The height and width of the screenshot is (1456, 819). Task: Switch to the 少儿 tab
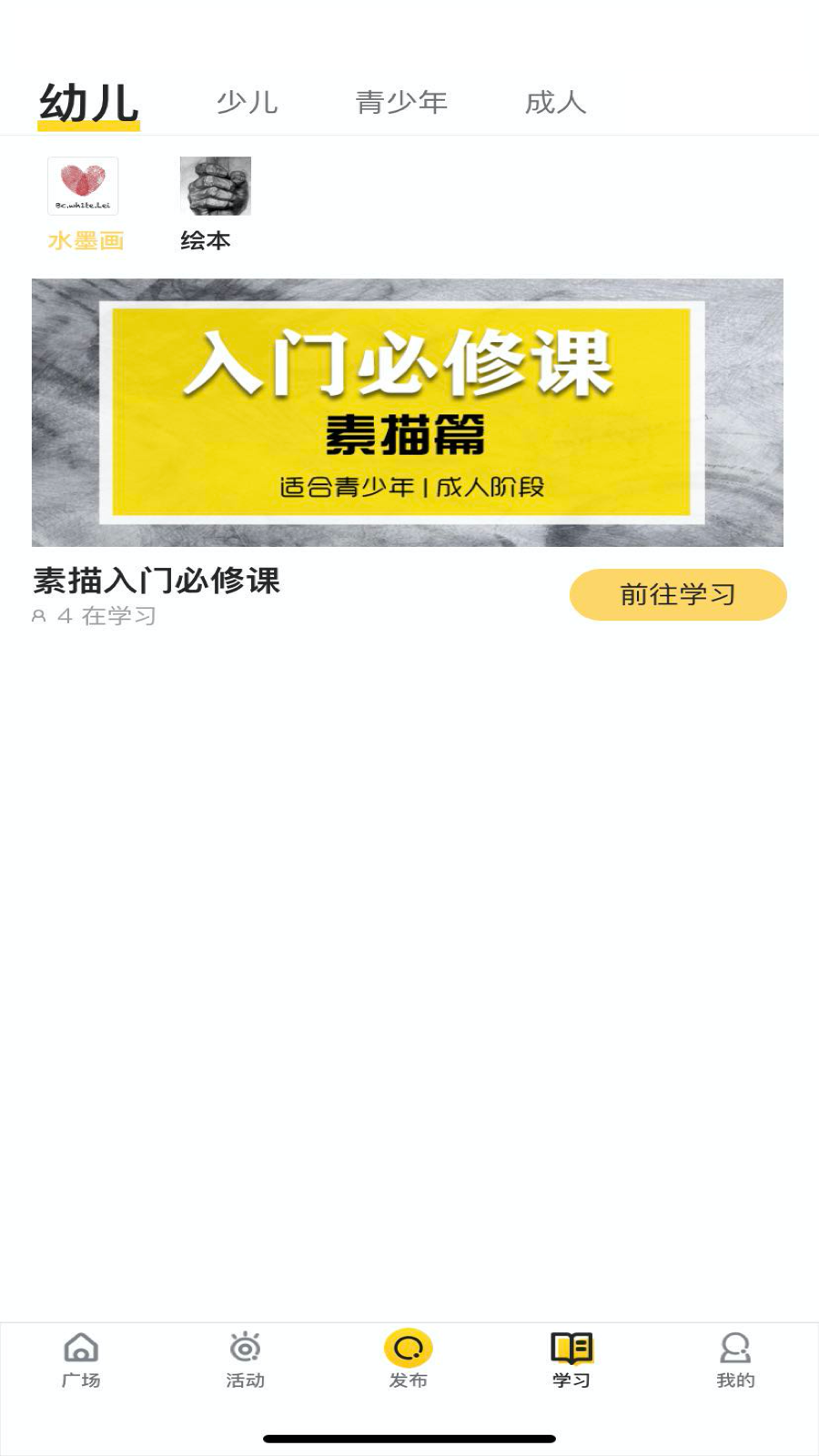(x=247, y=102)
